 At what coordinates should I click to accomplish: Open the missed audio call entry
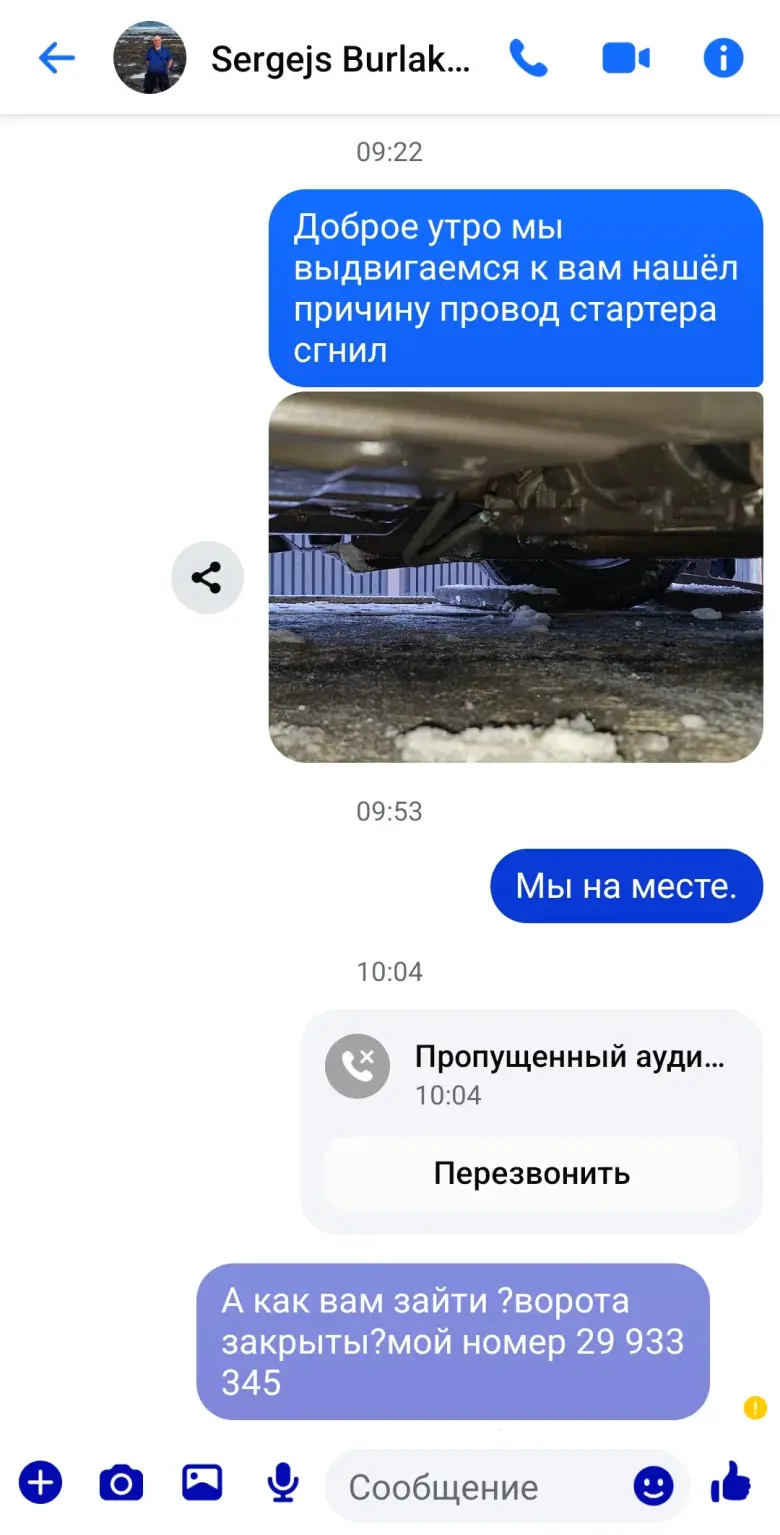(530, 1075)
